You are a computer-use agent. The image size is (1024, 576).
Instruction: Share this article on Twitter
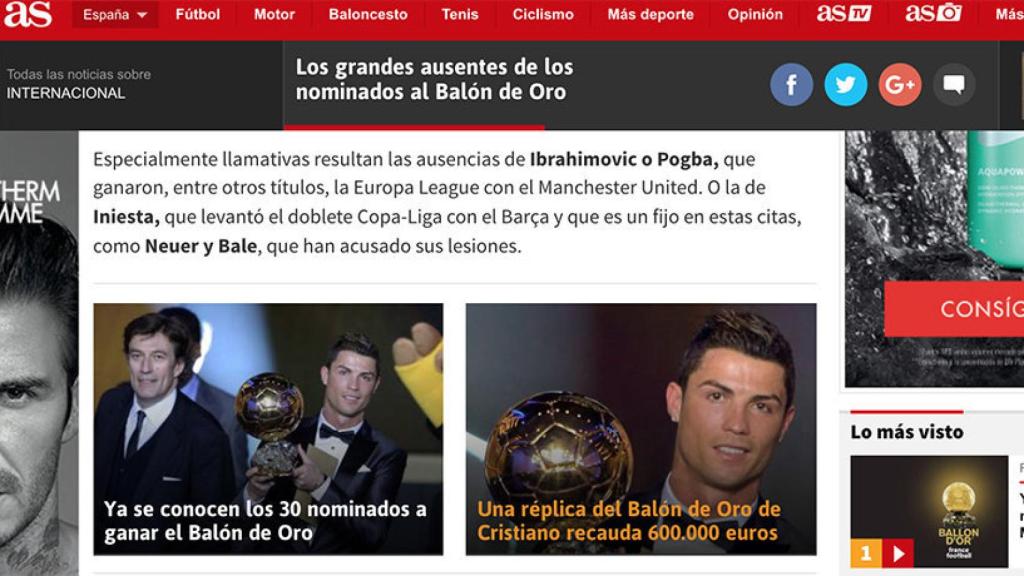845,85
